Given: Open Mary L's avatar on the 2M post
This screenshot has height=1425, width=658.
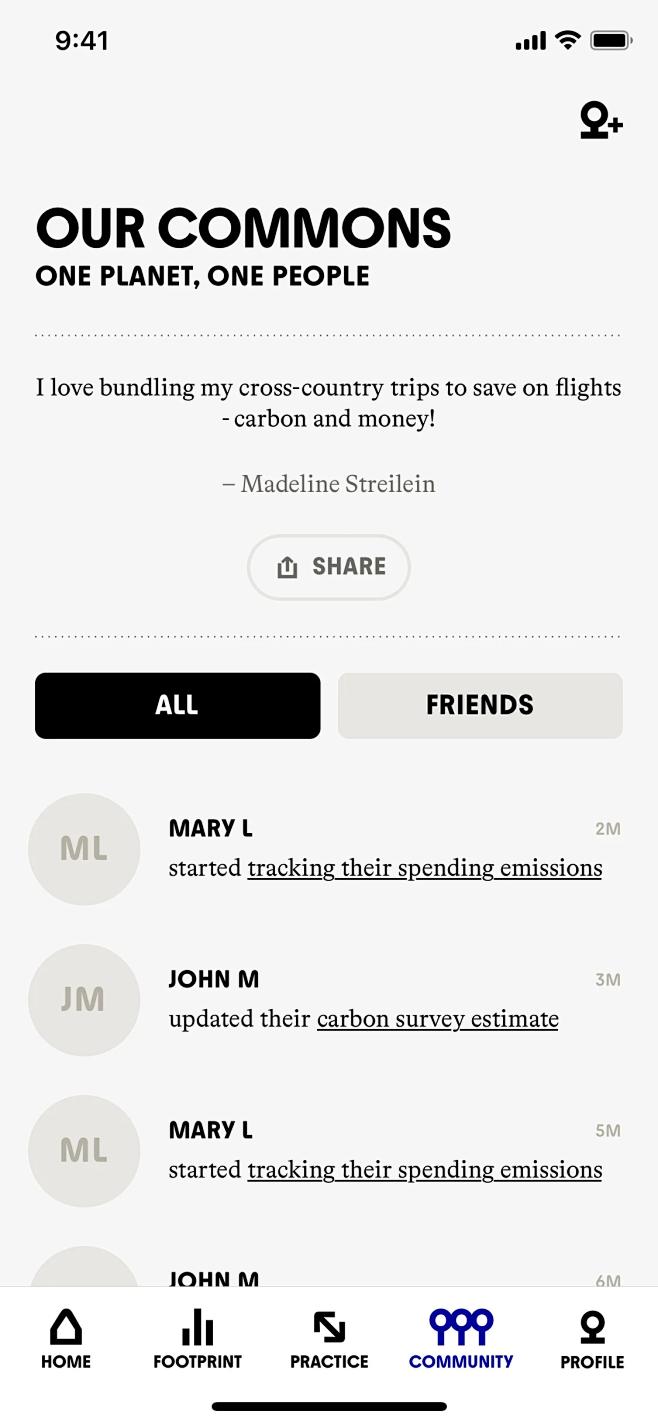Looking at the screenshot, I should 84,849.
